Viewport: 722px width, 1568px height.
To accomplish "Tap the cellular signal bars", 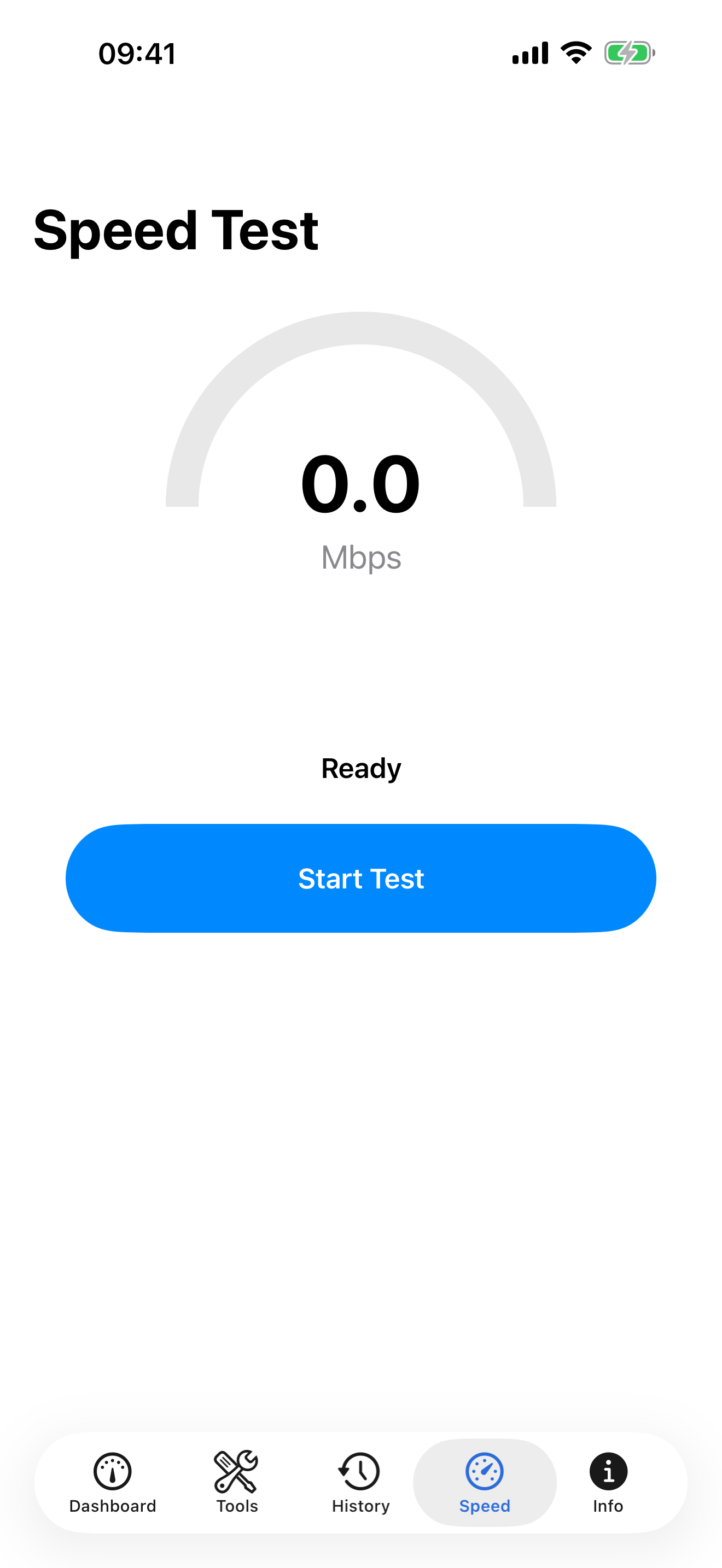I will (x=527, y=53).
